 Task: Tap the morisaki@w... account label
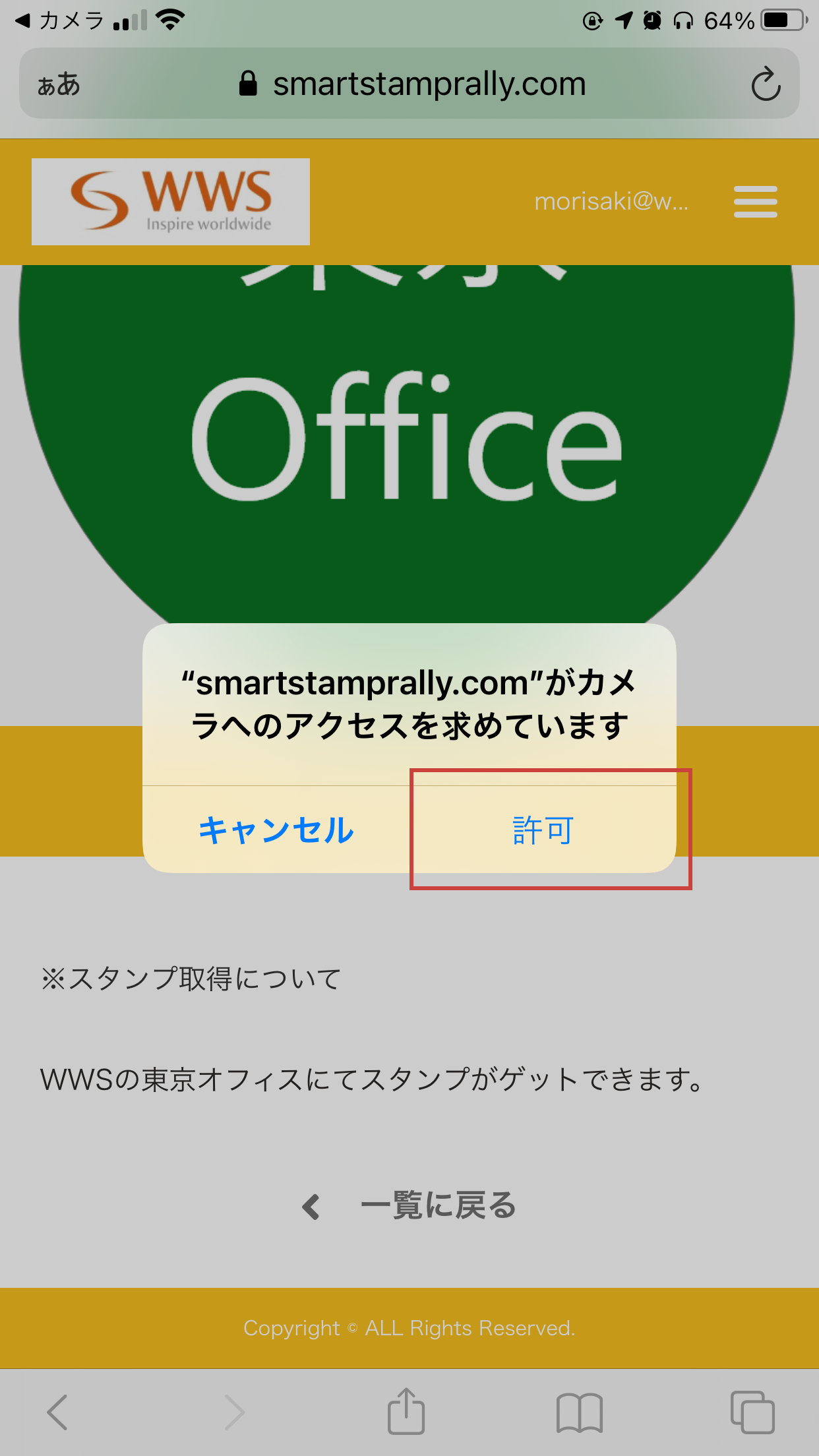[x=612, y=202]
